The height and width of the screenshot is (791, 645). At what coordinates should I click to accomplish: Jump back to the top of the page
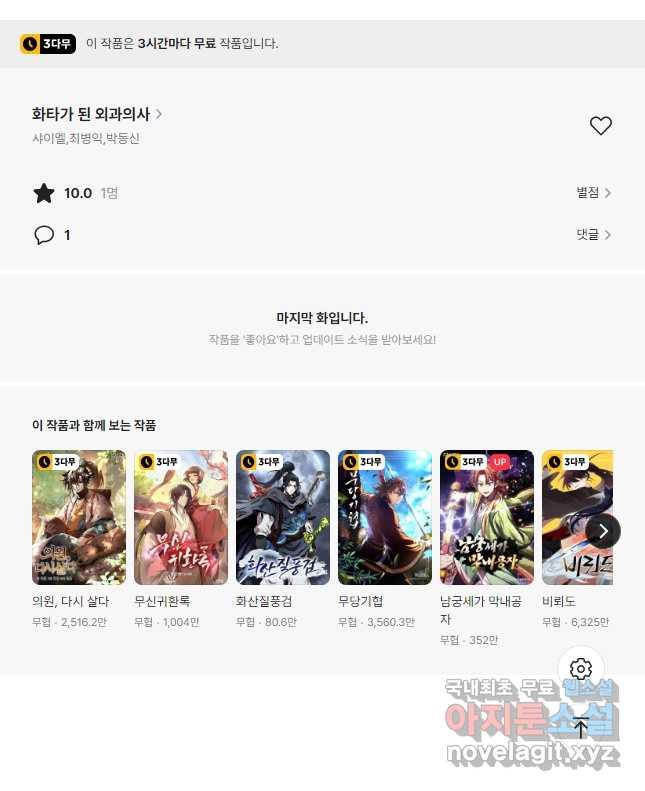581,727
